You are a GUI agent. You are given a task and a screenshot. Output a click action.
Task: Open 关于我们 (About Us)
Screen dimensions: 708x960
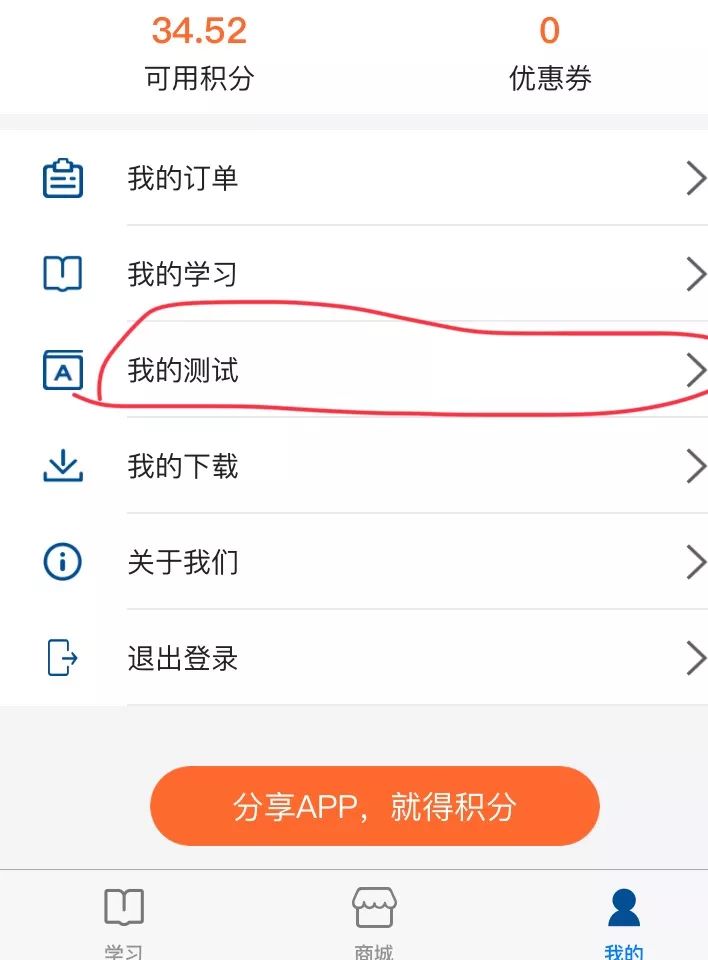[354, 562]
